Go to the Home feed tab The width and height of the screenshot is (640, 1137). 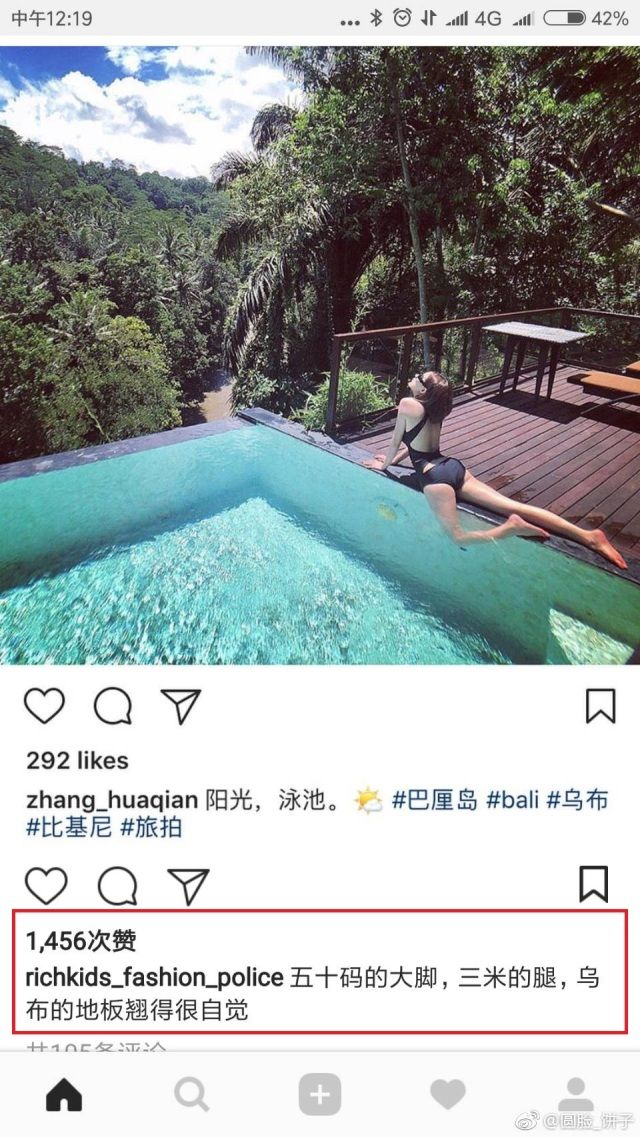[x=63, y=1096]
